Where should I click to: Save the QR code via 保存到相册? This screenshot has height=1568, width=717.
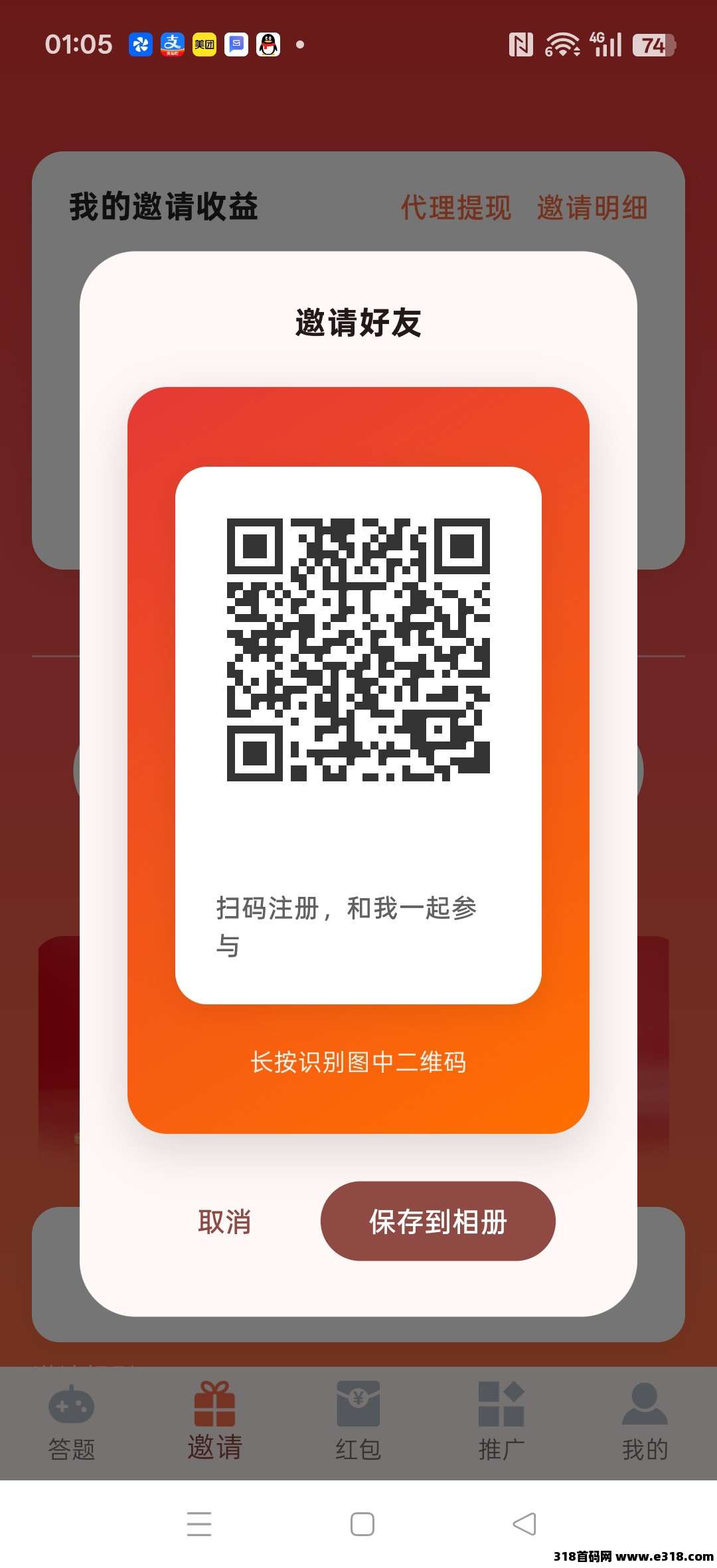(x=438, y=1221)
